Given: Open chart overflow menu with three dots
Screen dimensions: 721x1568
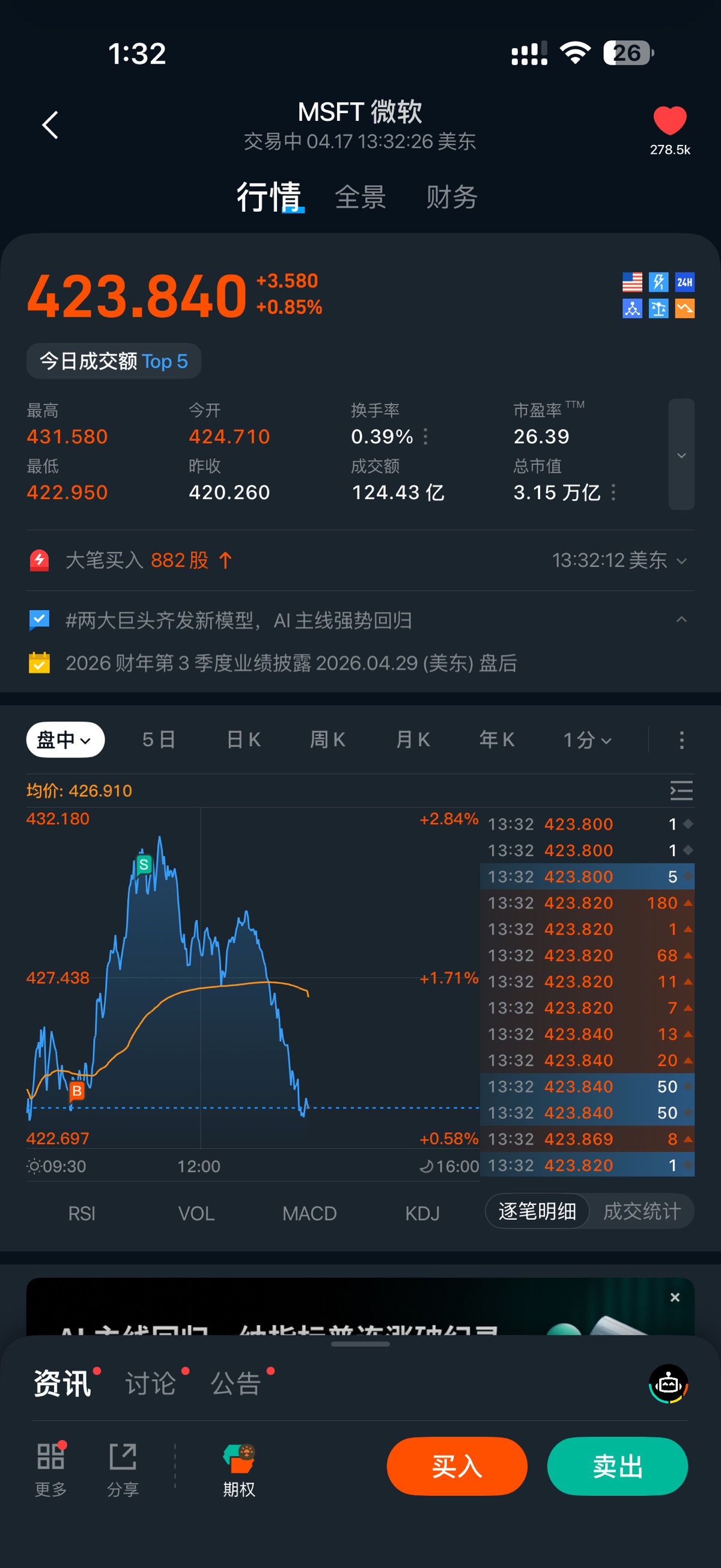Looking at the screenshot, I should 681,740.
